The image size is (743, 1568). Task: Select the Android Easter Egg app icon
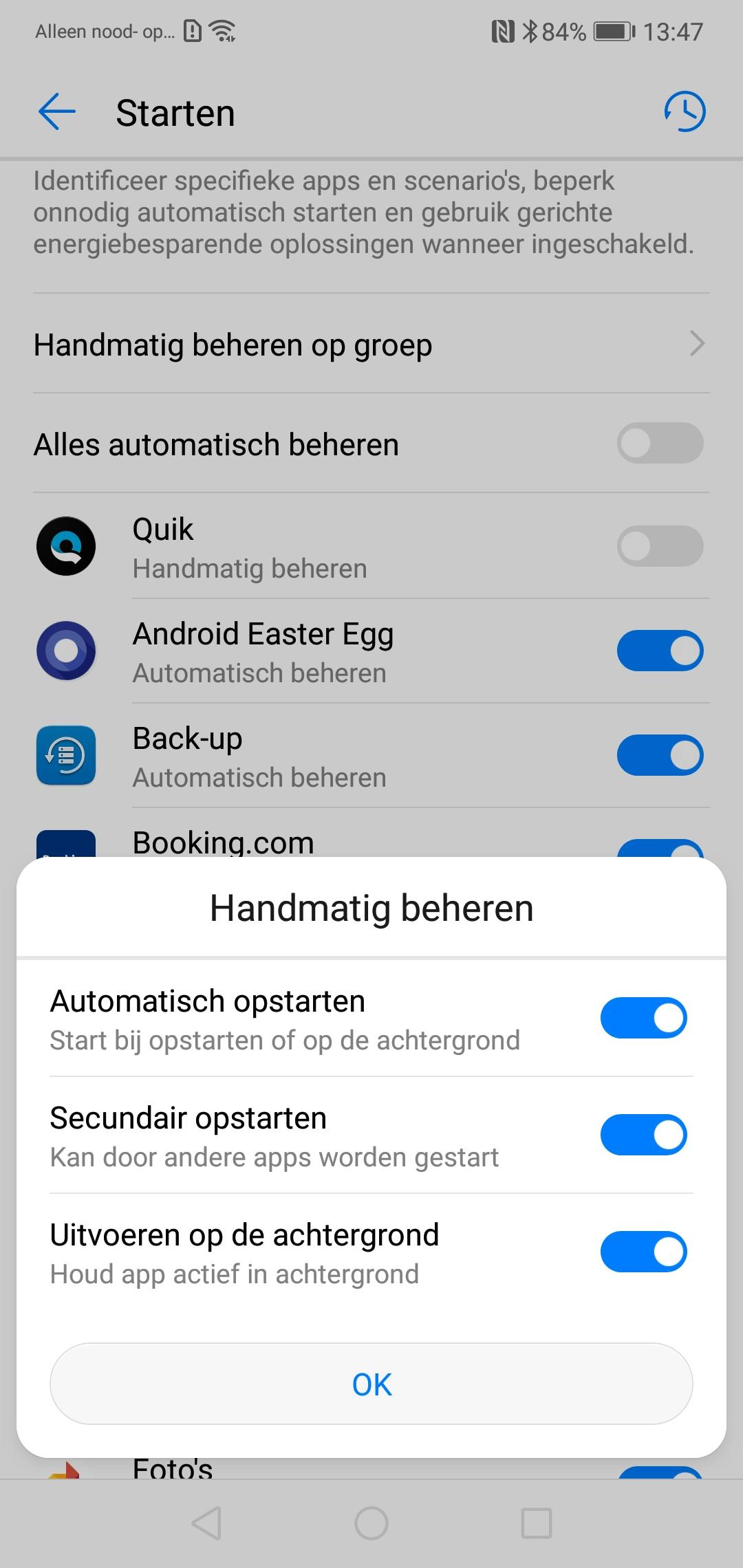[x=65, y=650]
